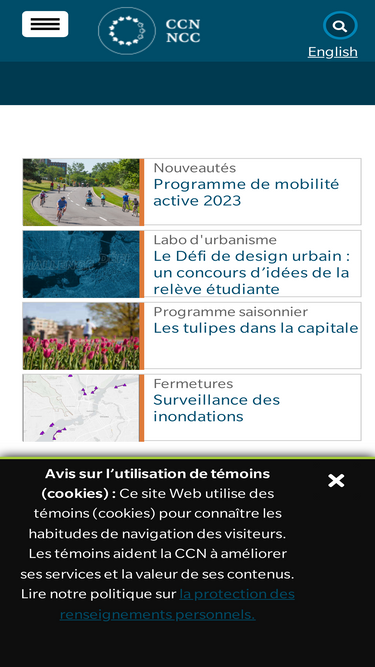The height and width of the screenshot is (667, 375).
Task: View Les tulipes dans la capitale
Action: [192, 336]
